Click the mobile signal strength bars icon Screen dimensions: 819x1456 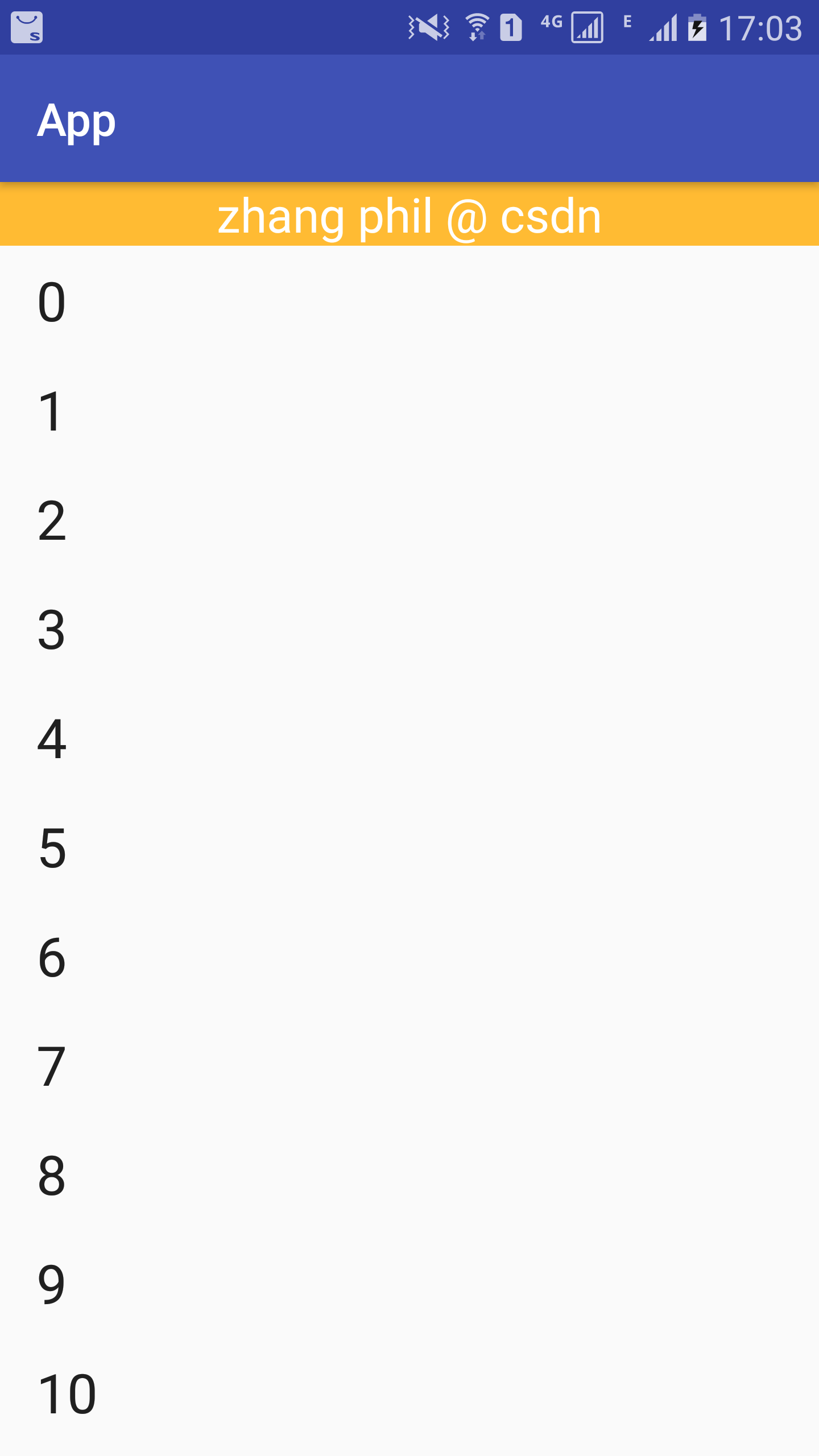[x=663, y=27]
